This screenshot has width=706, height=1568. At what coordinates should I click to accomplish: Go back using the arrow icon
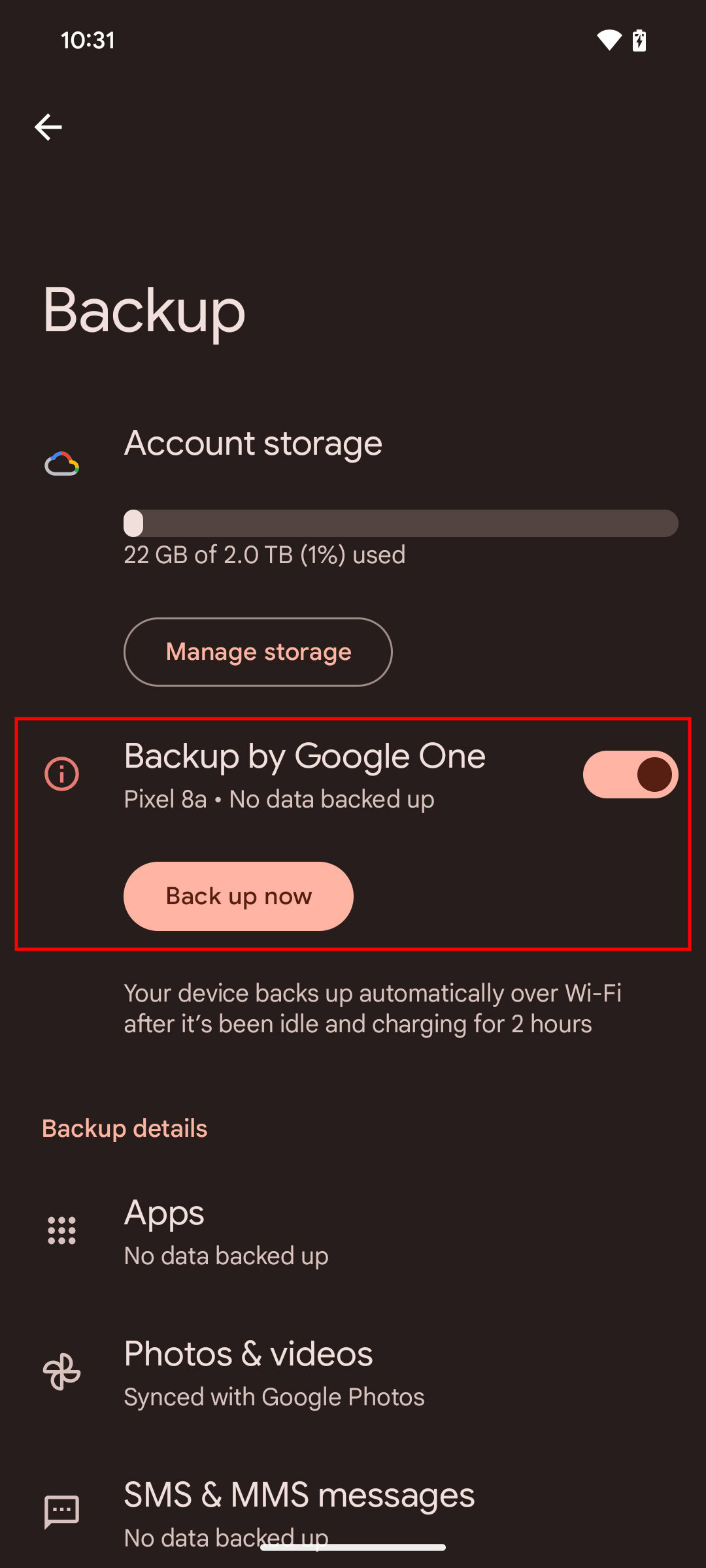coord(48,127)
